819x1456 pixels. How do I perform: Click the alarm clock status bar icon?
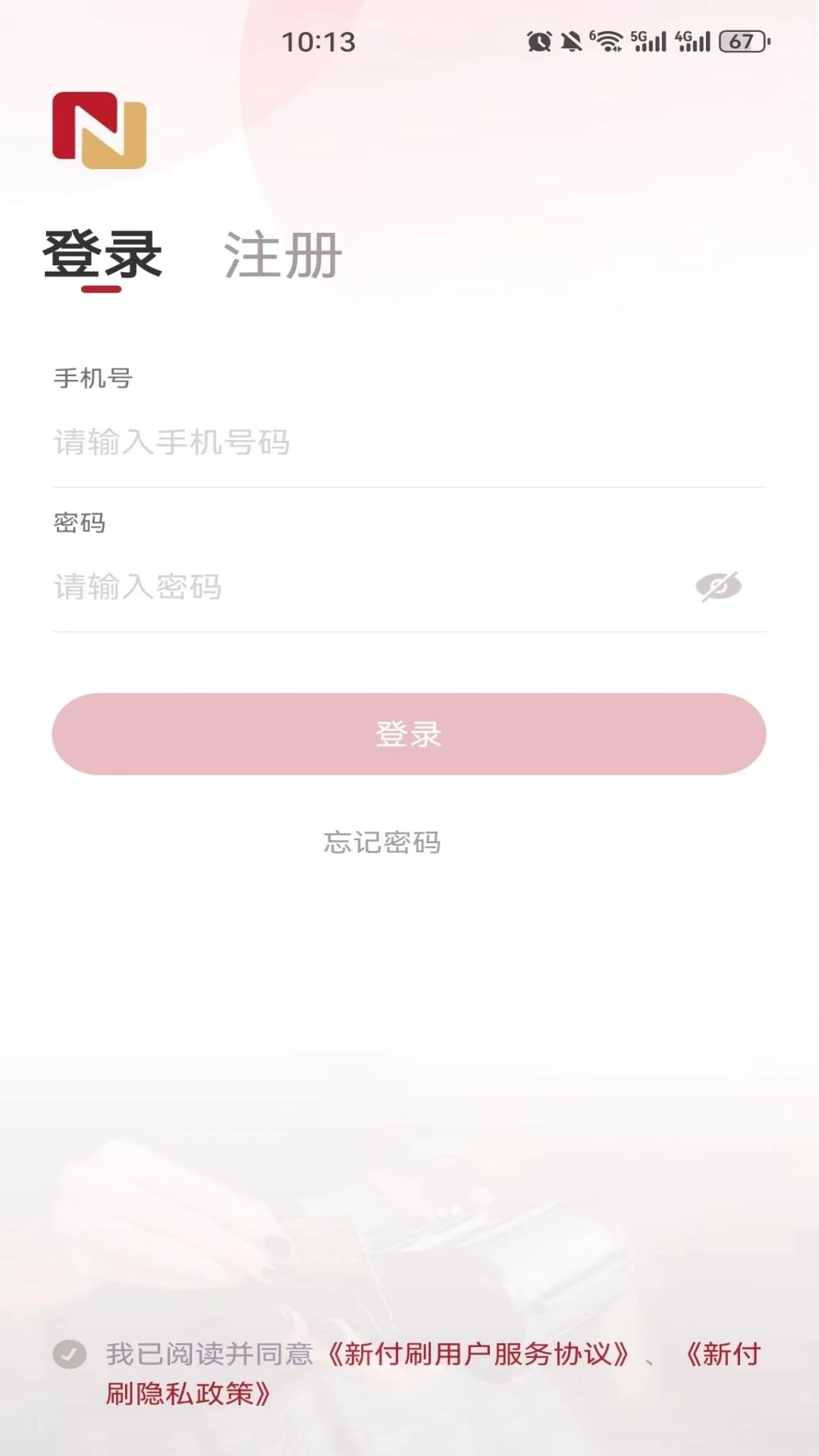(x=538, y=42)
